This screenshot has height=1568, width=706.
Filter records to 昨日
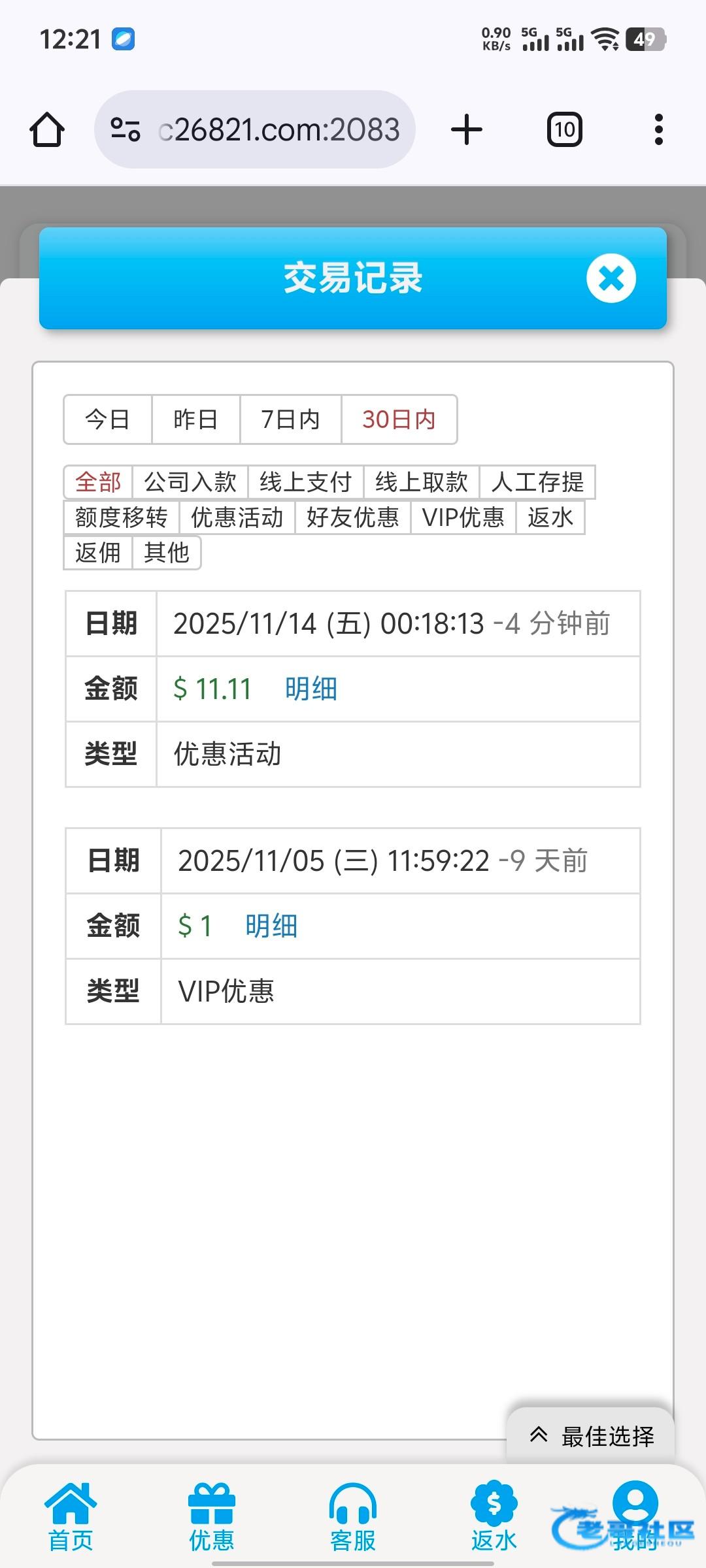pos(195,419)
